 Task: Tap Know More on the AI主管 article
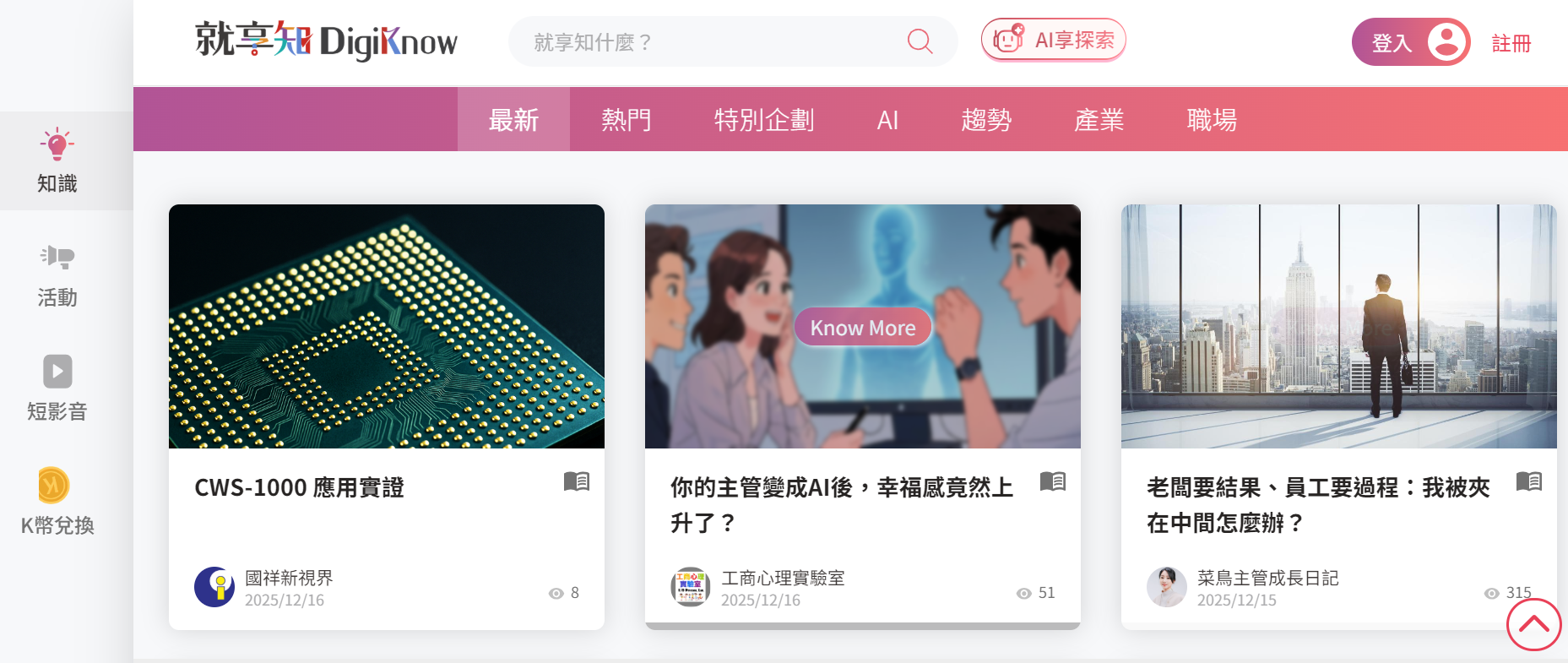pos(862,328)
